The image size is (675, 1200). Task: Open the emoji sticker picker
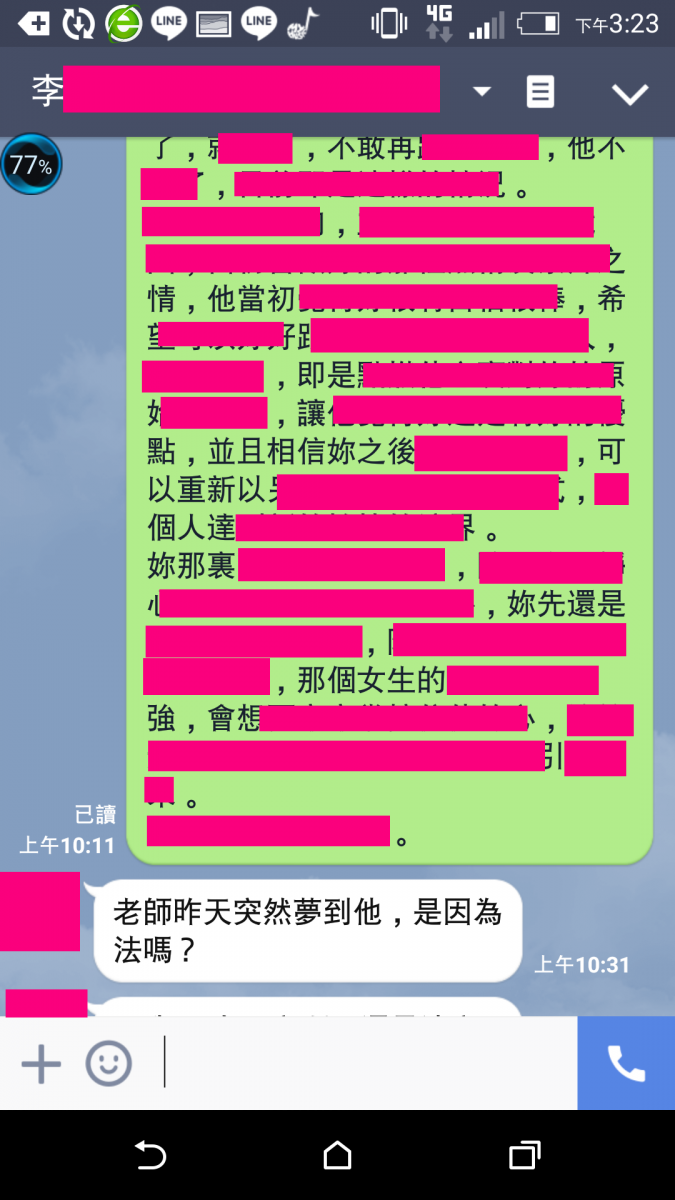click(x=108, y=1064)
